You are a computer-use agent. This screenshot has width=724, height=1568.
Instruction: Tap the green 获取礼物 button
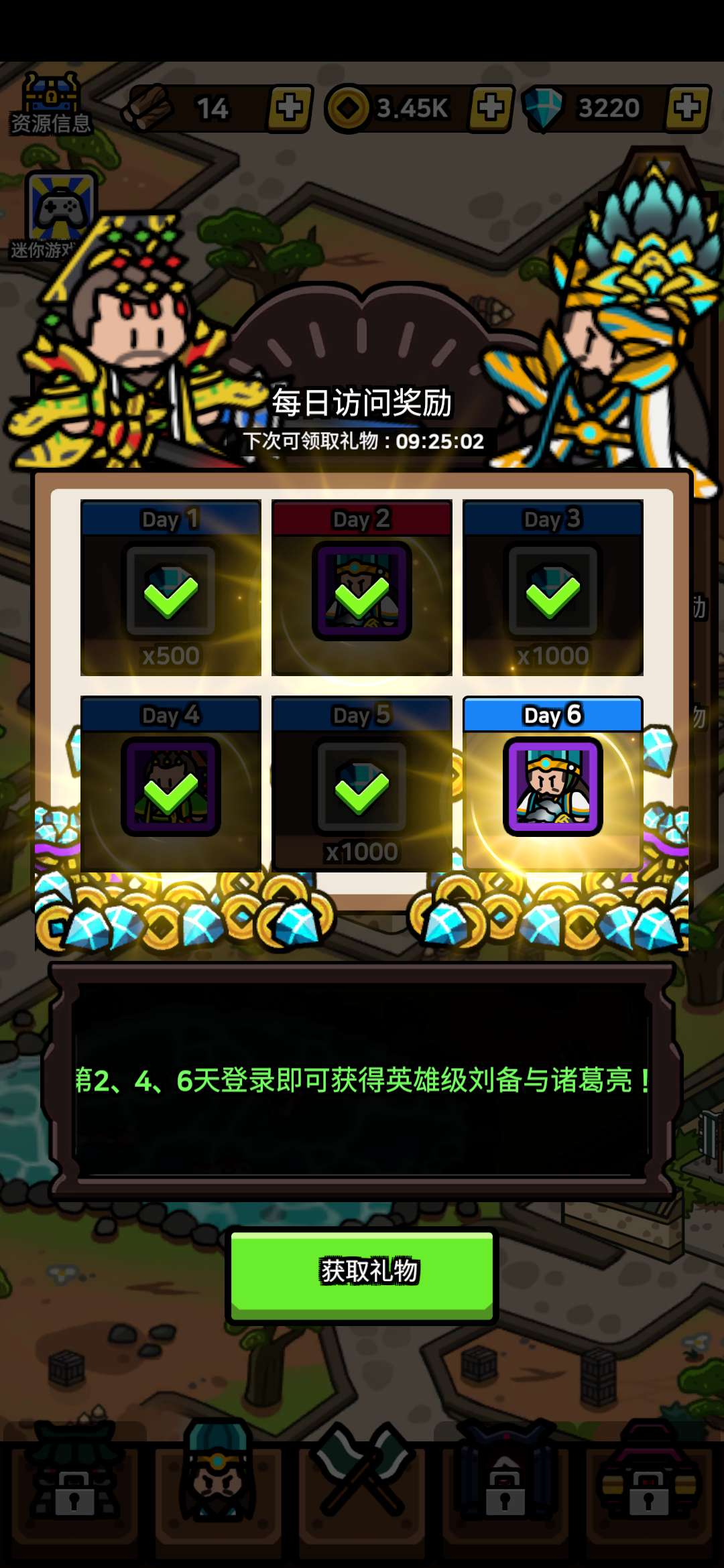362,1272
